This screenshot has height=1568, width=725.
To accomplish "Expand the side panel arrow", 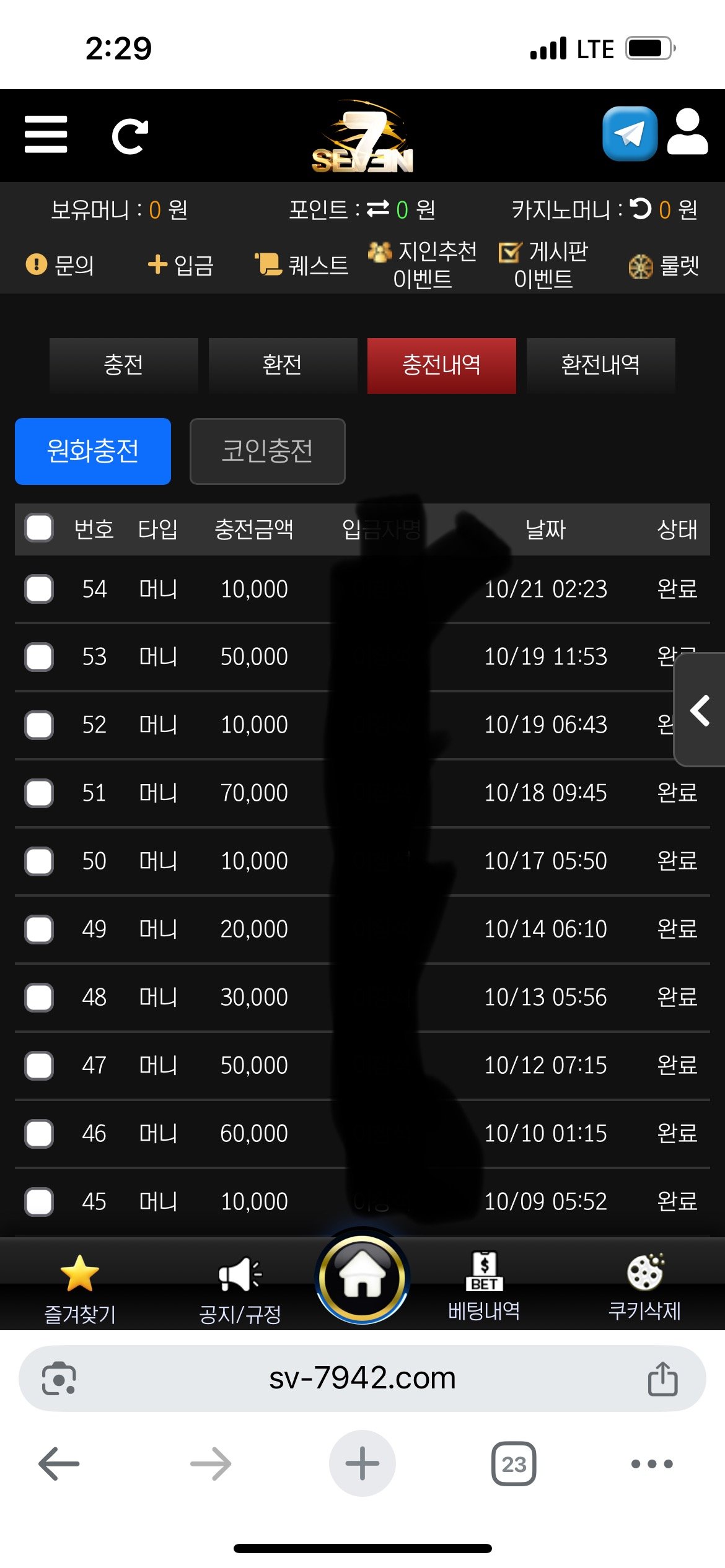I will (700, 710).
